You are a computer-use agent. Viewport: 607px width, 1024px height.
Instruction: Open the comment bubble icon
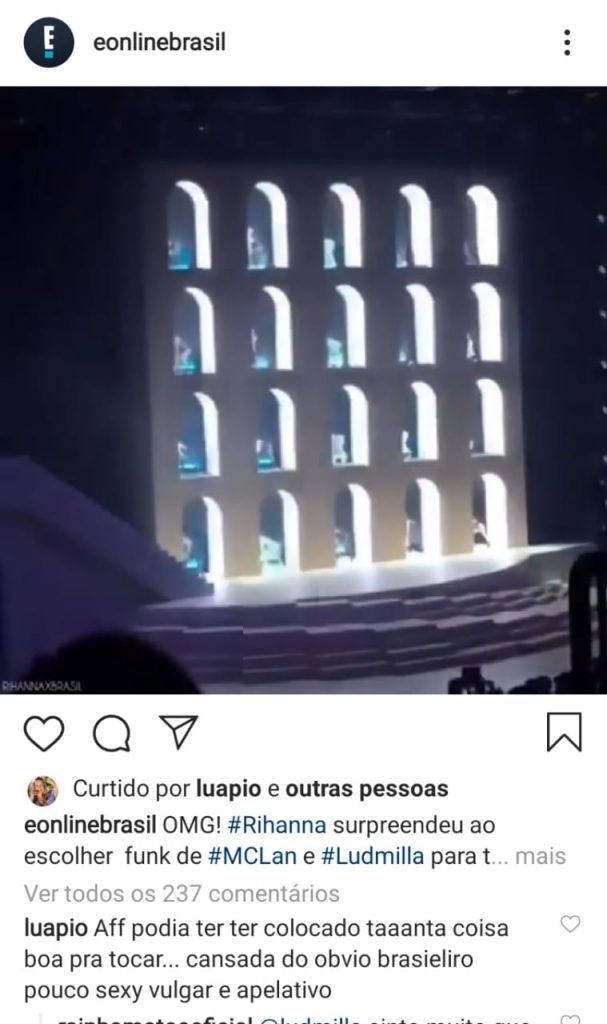pyautogui.click(x=111, y=734)
